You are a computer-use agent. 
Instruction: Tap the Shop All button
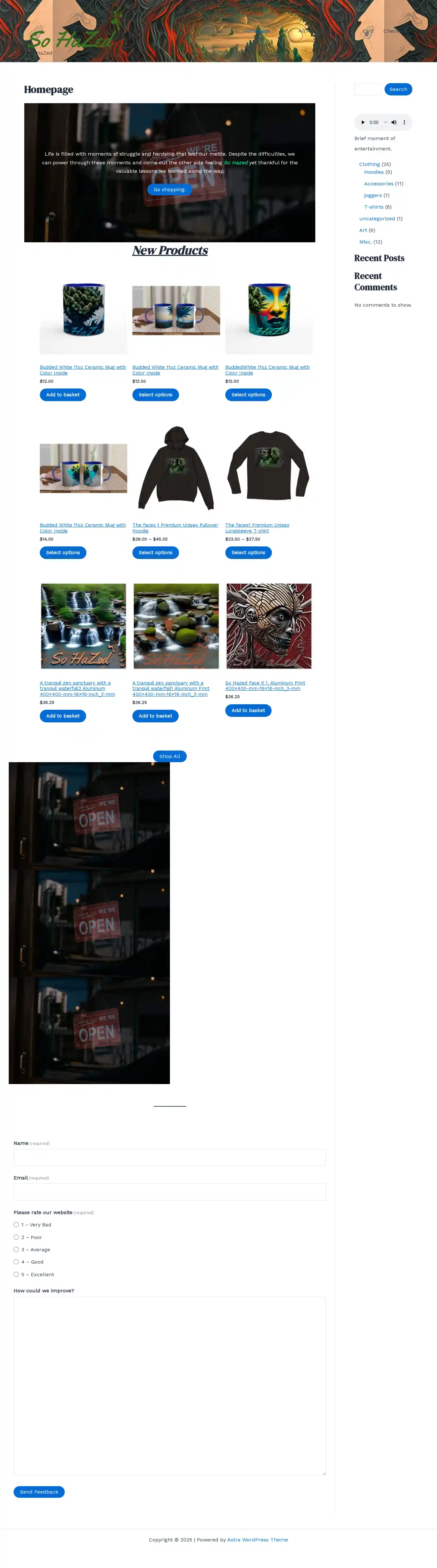click(x=169, y=756)
